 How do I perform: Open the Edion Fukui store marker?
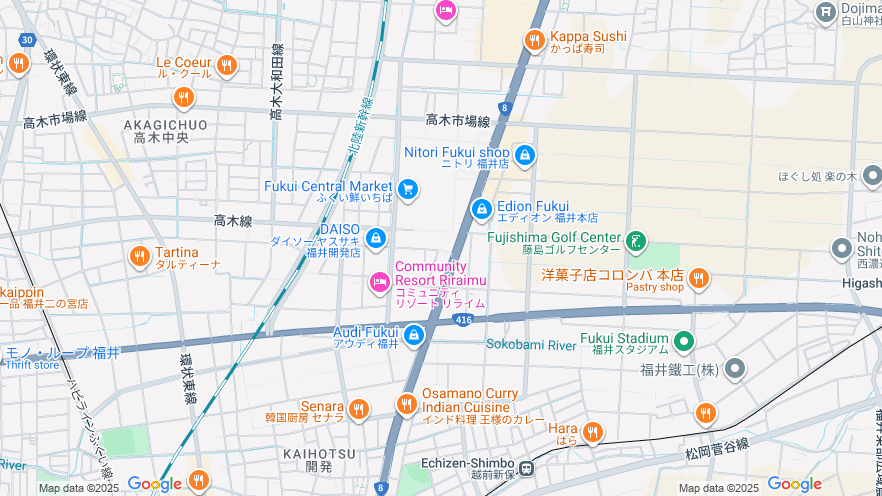(x=481, y=210)
